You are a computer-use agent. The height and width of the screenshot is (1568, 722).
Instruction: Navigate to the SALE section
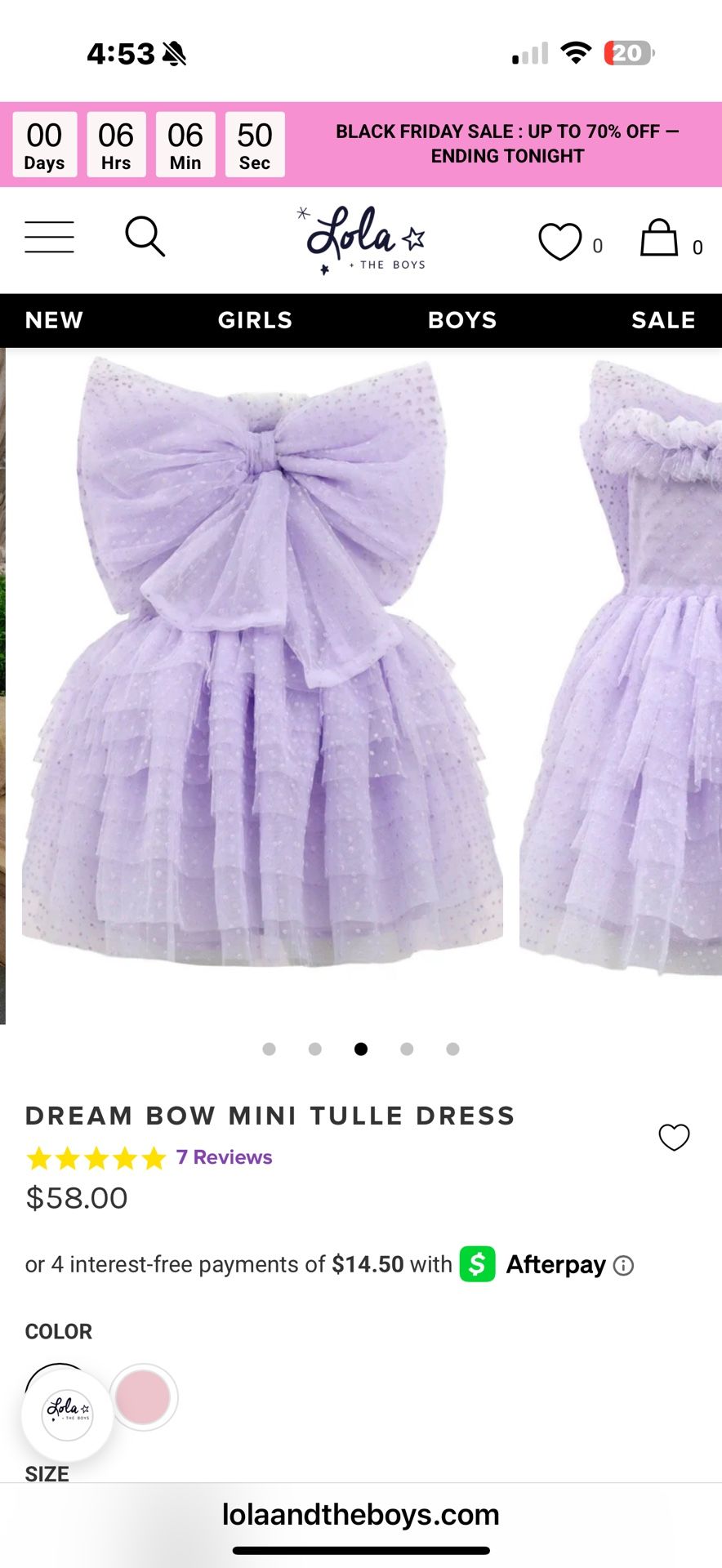pos(662,320)
